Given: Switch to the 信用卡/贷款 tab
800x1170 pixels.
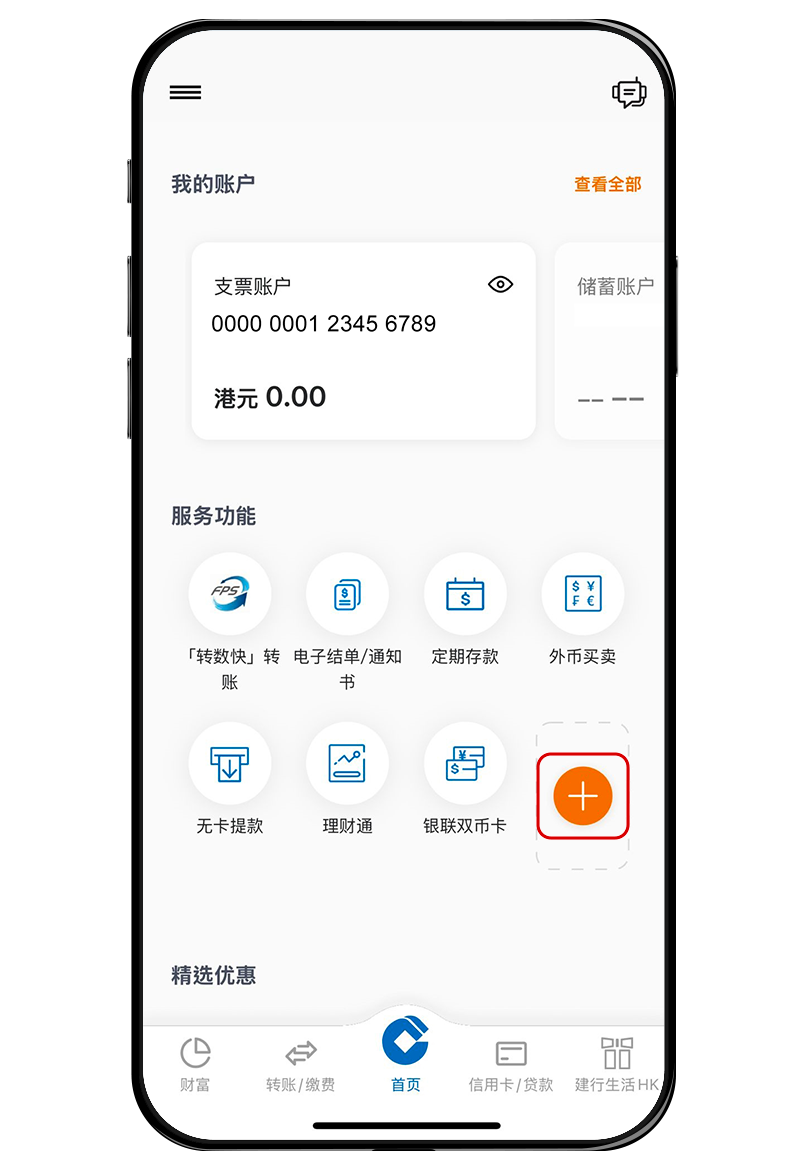Looking at the screenshot, I should [511, 1064].
